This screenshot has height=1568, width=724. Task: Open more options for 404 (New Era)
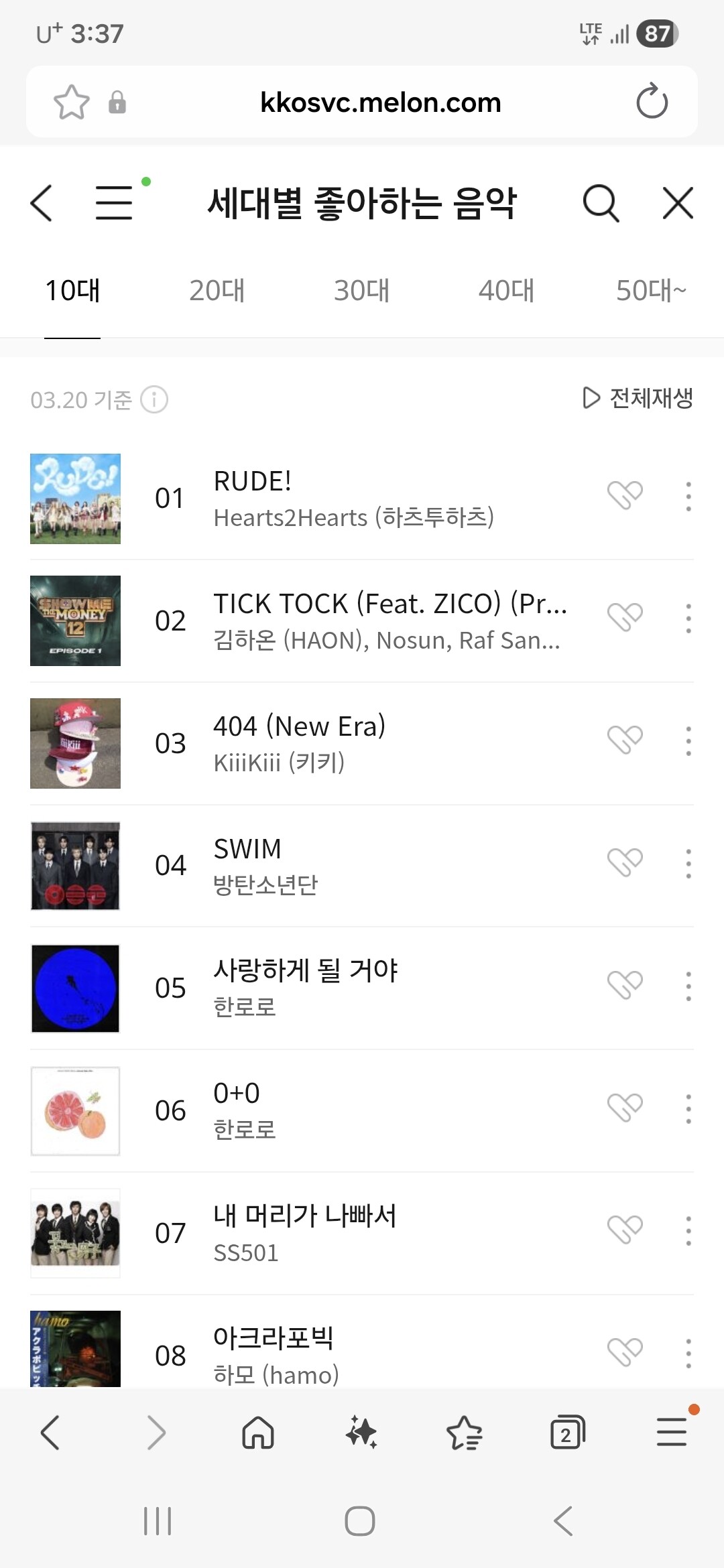coord(688,741)
